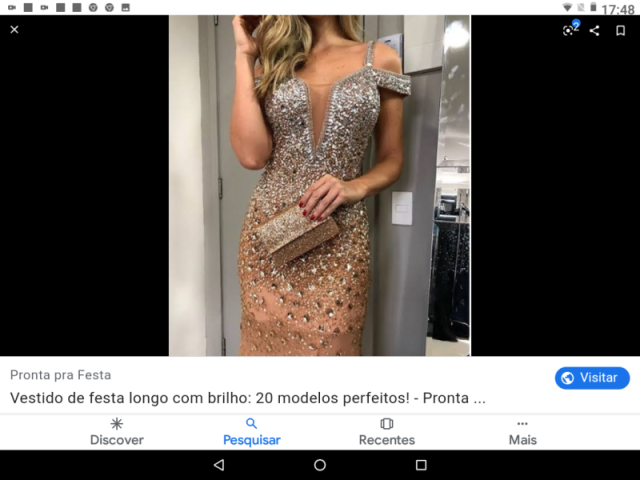The width and height of the screenshot is (640, 480).
Task: Bookmark this image to collection
Action: 620,30
